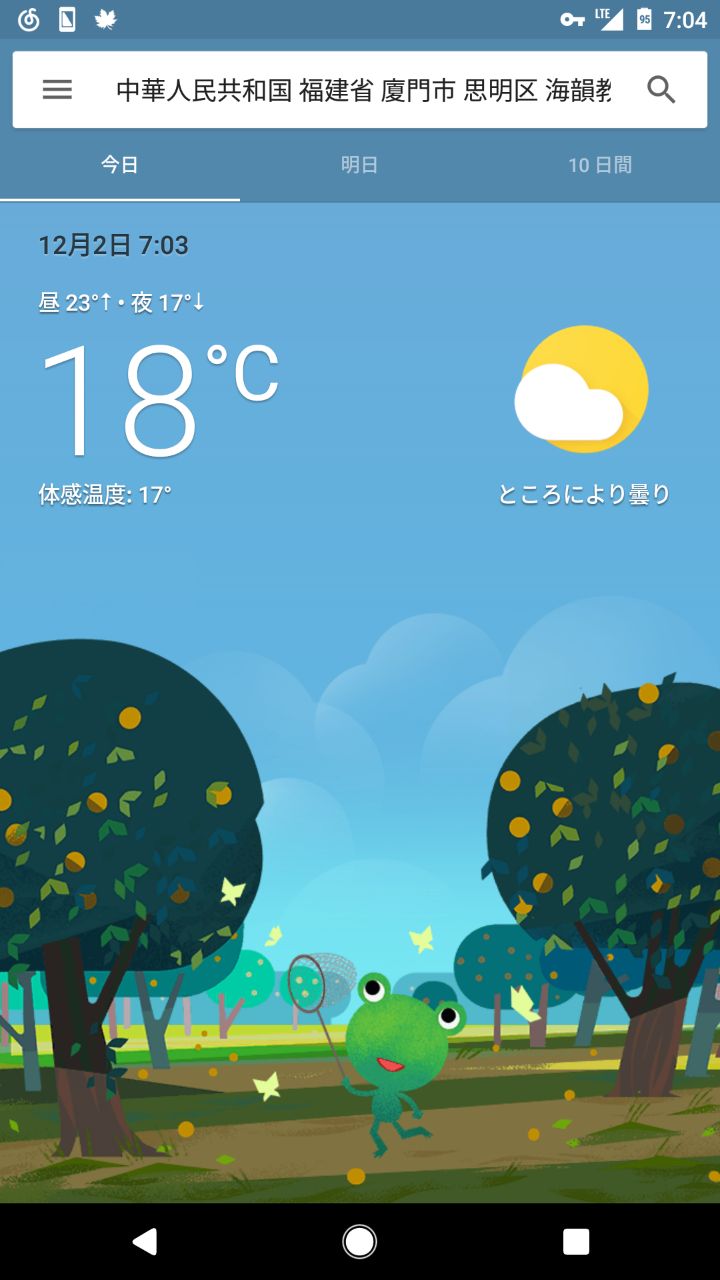Go back using the system back button

click(145, 1241)
